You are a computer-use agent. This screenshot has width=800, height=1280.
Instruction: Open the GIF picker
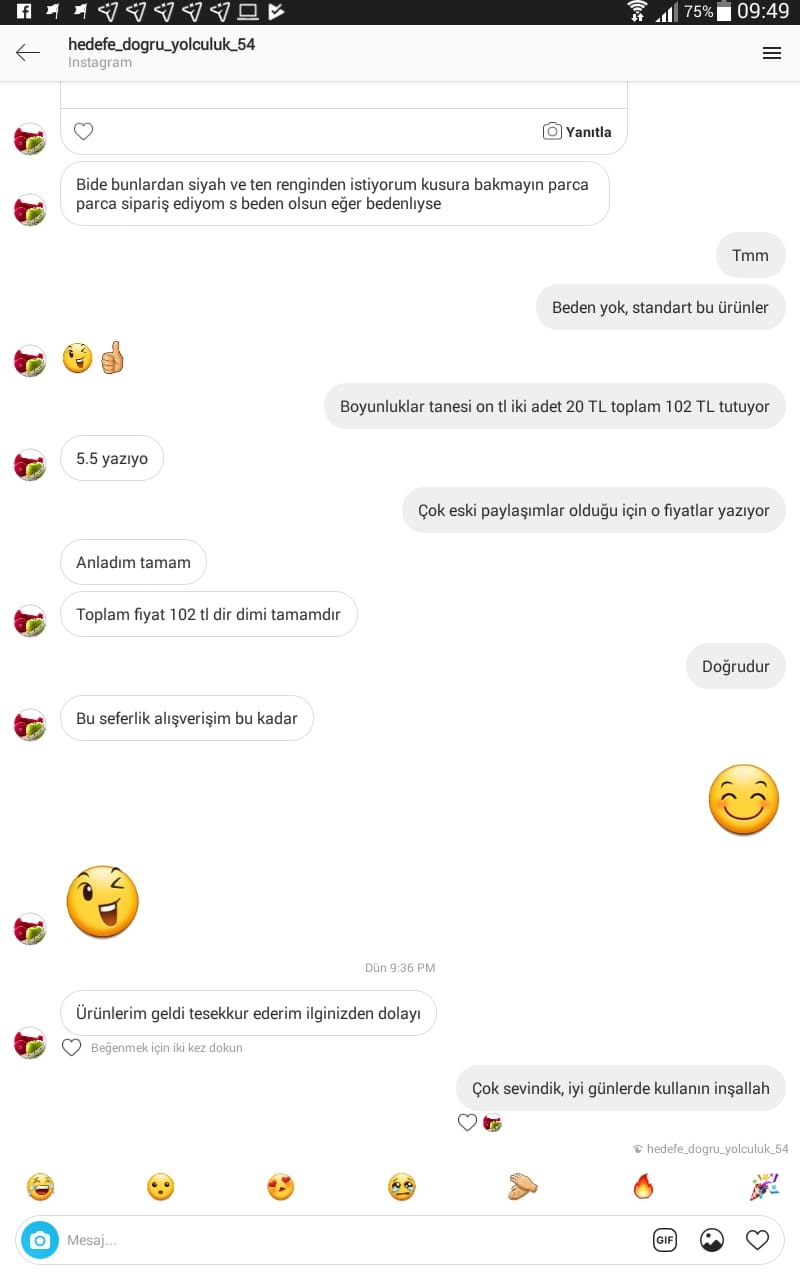tap(665, 1240)
